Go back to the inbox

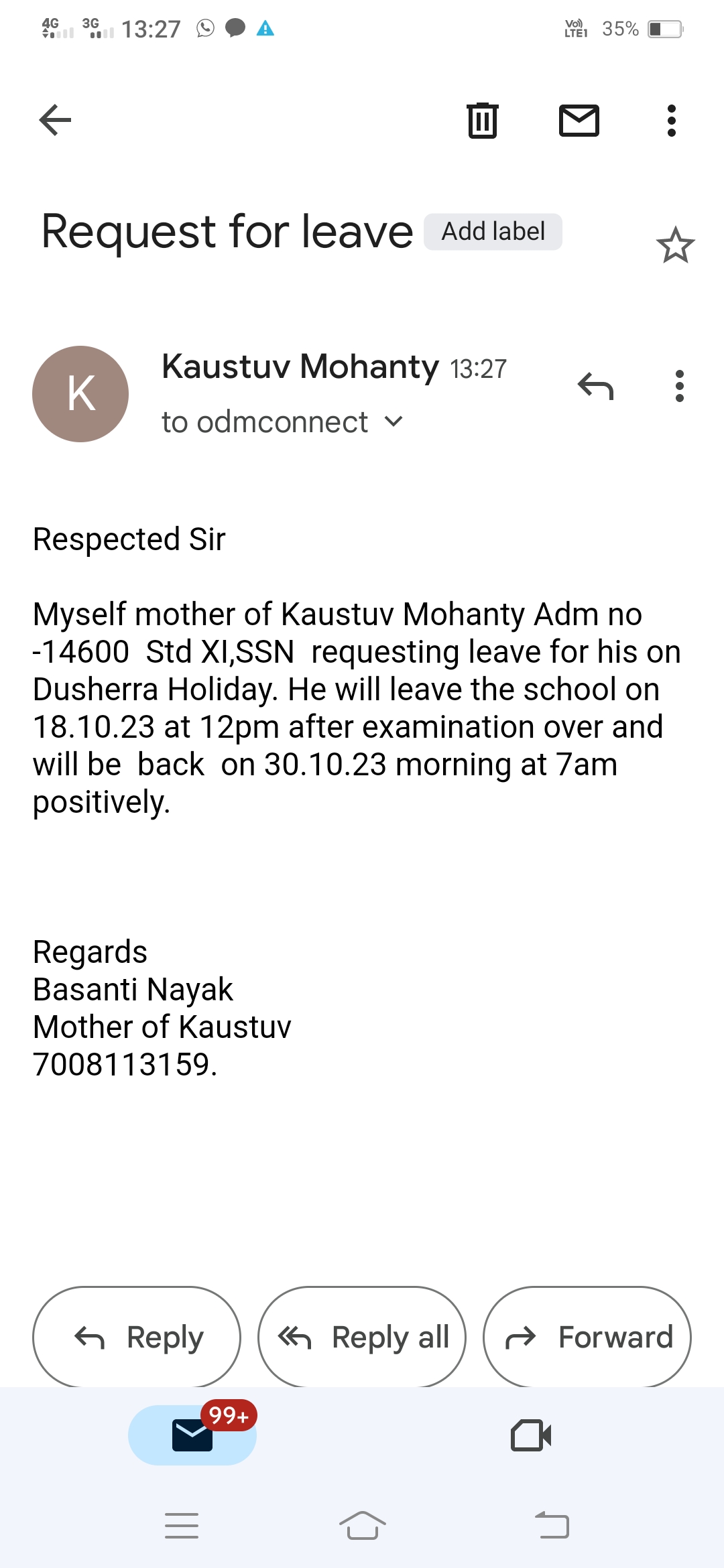55,121
